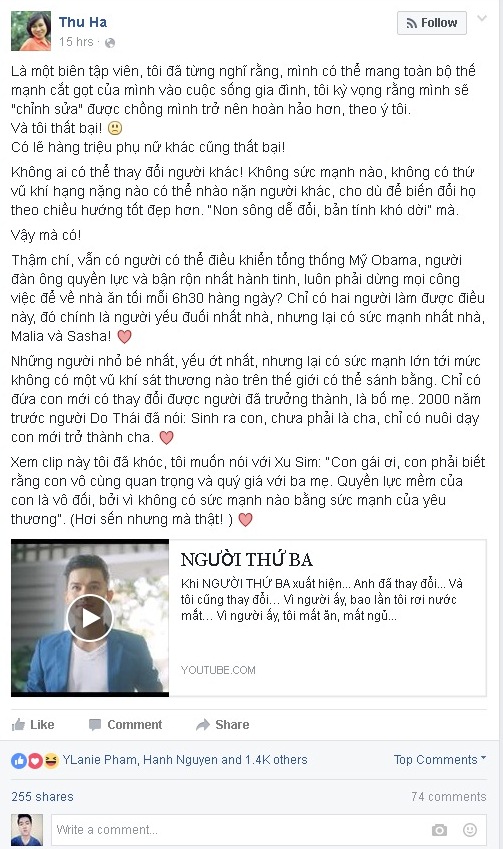Screen dimensions: 503x849
Task: Open the 74 comments
Action: (x=448, y=796)
